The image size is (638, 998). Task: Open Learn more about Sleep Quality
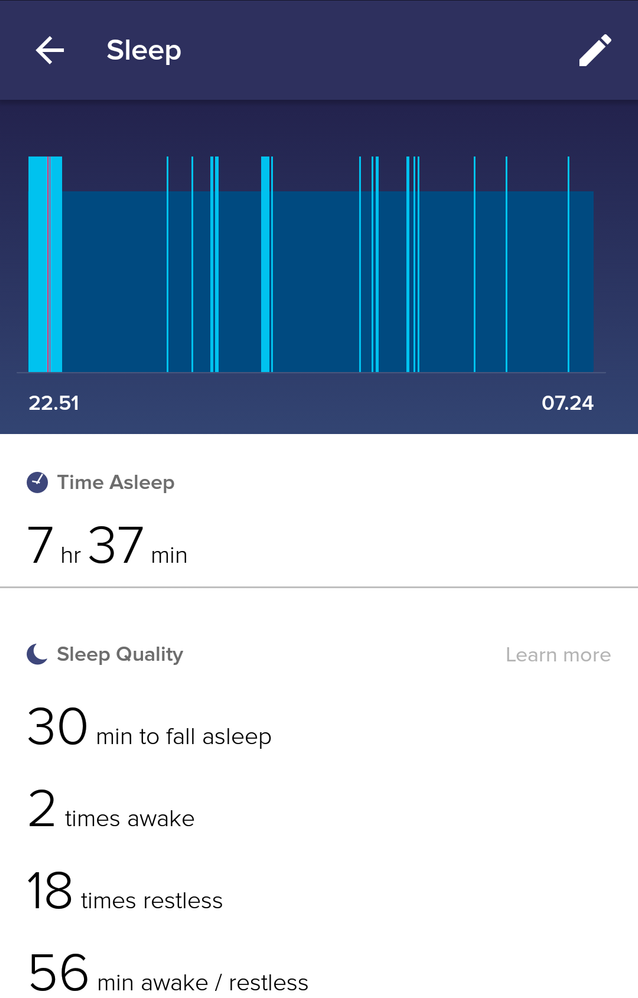tap(557, 655)
